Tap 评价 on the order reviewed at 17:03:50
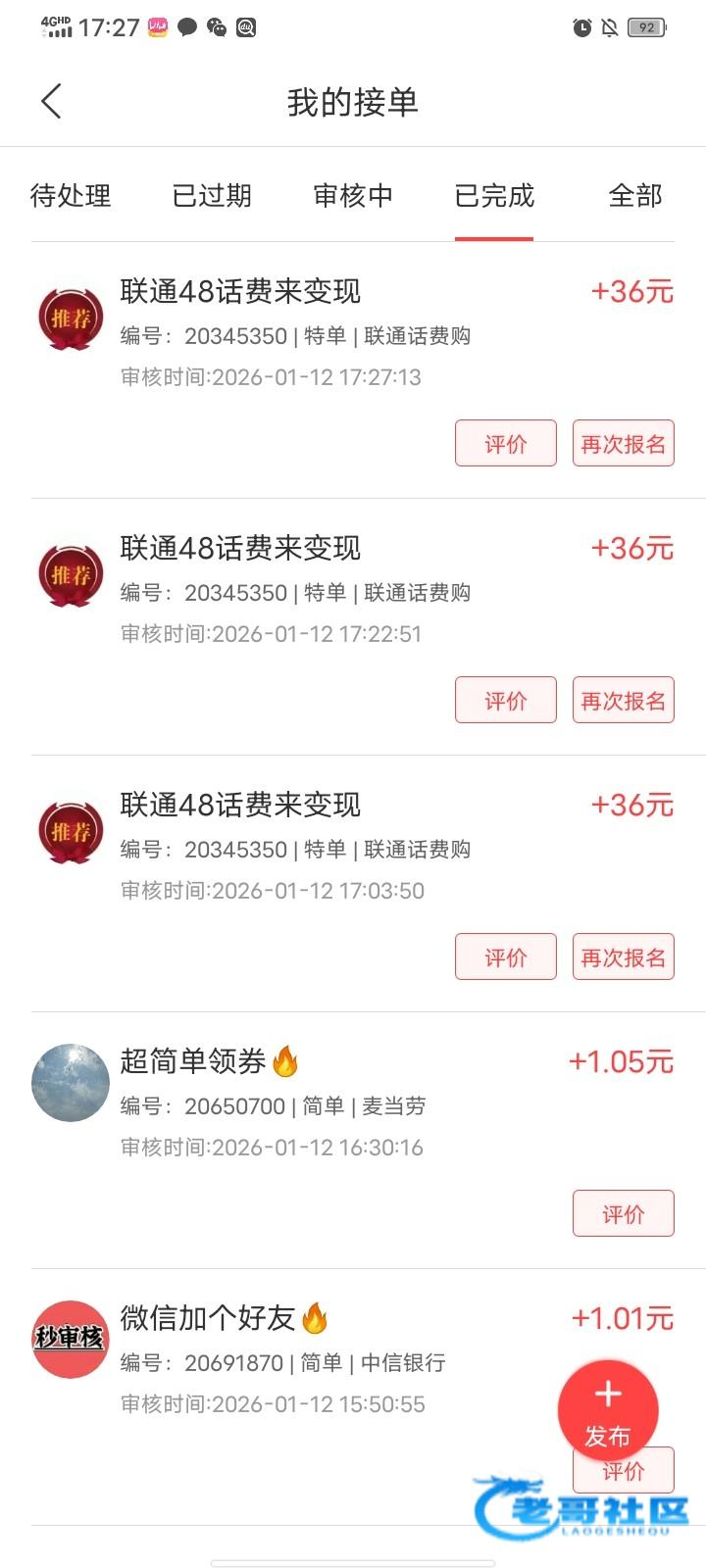This screenshot has height=1568, width=706. pos(506,956)
